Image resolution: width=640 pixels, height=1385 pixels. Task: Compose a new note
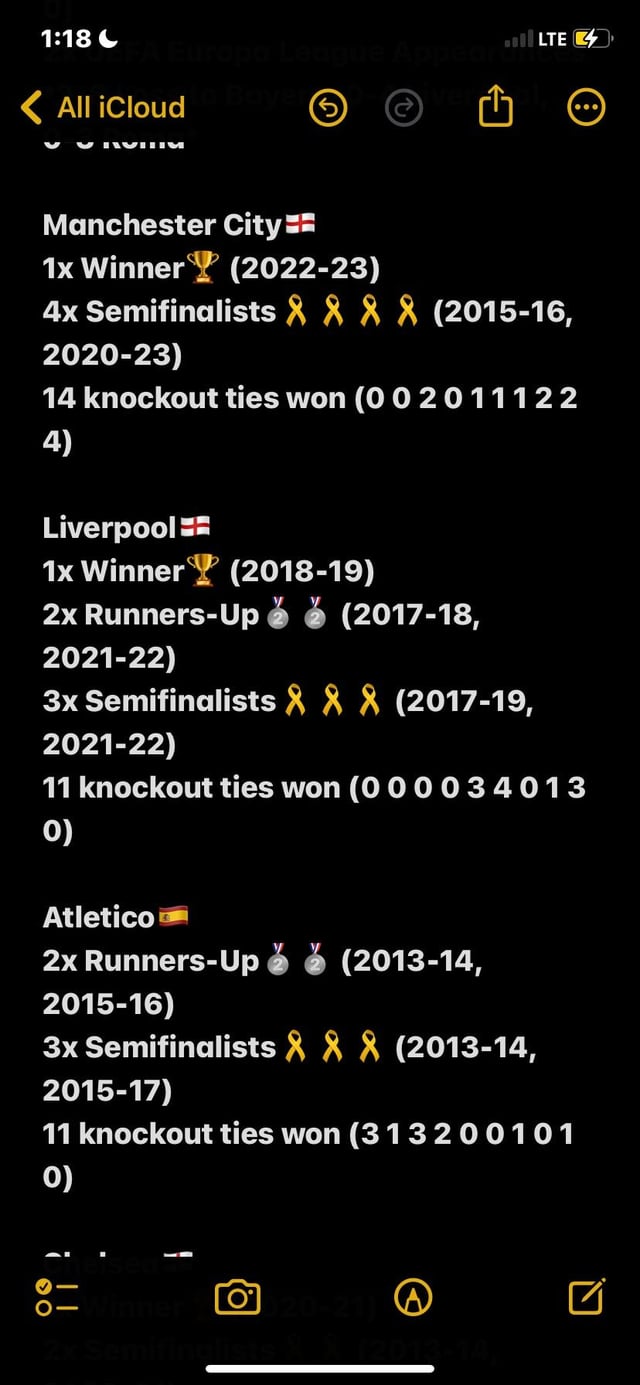pos(585,1296)
